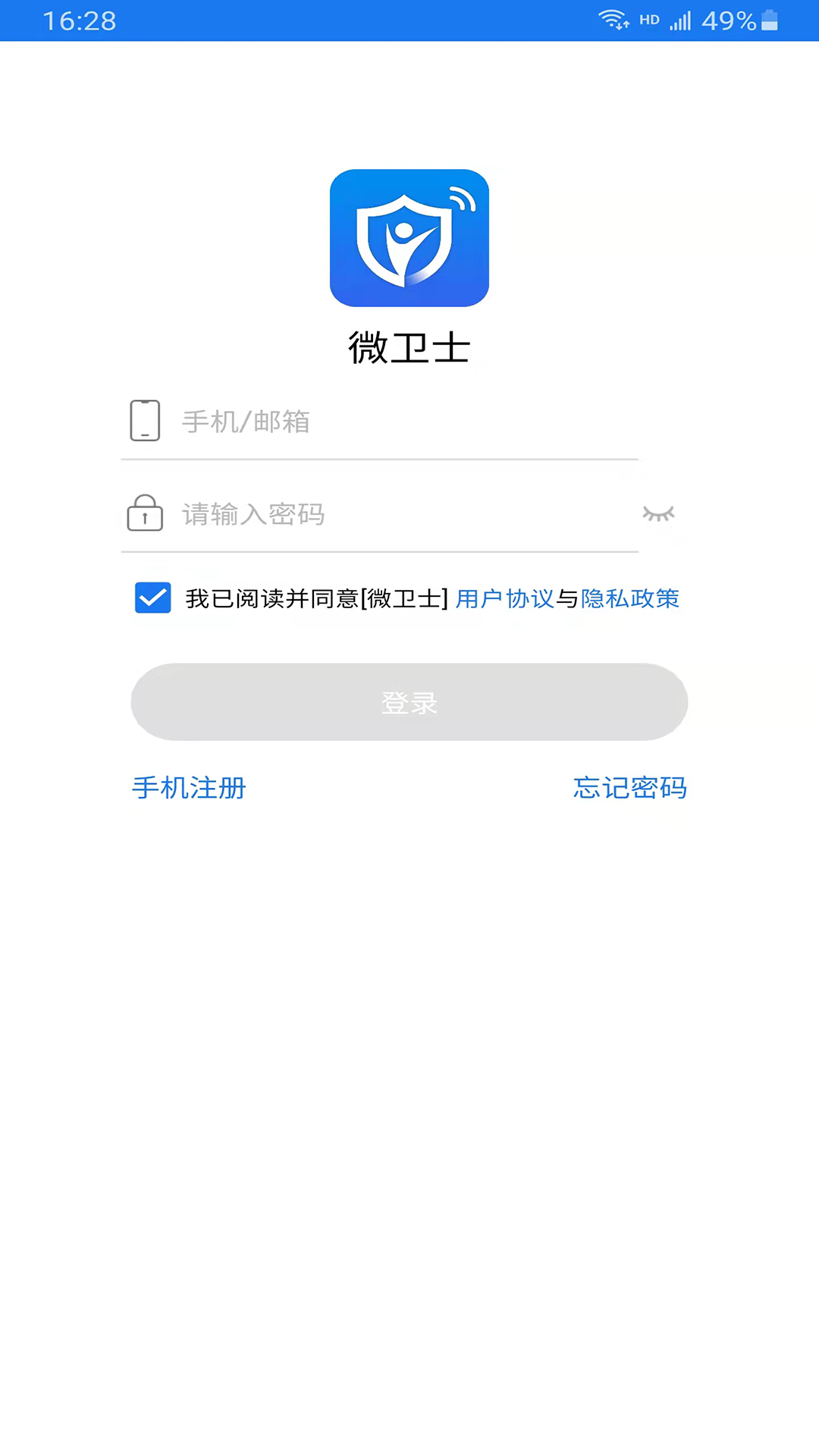Toggle agreement consent for 微卫士 terms
The height and width of the screenshot is (1456, 819).
[x=152, y=598]
